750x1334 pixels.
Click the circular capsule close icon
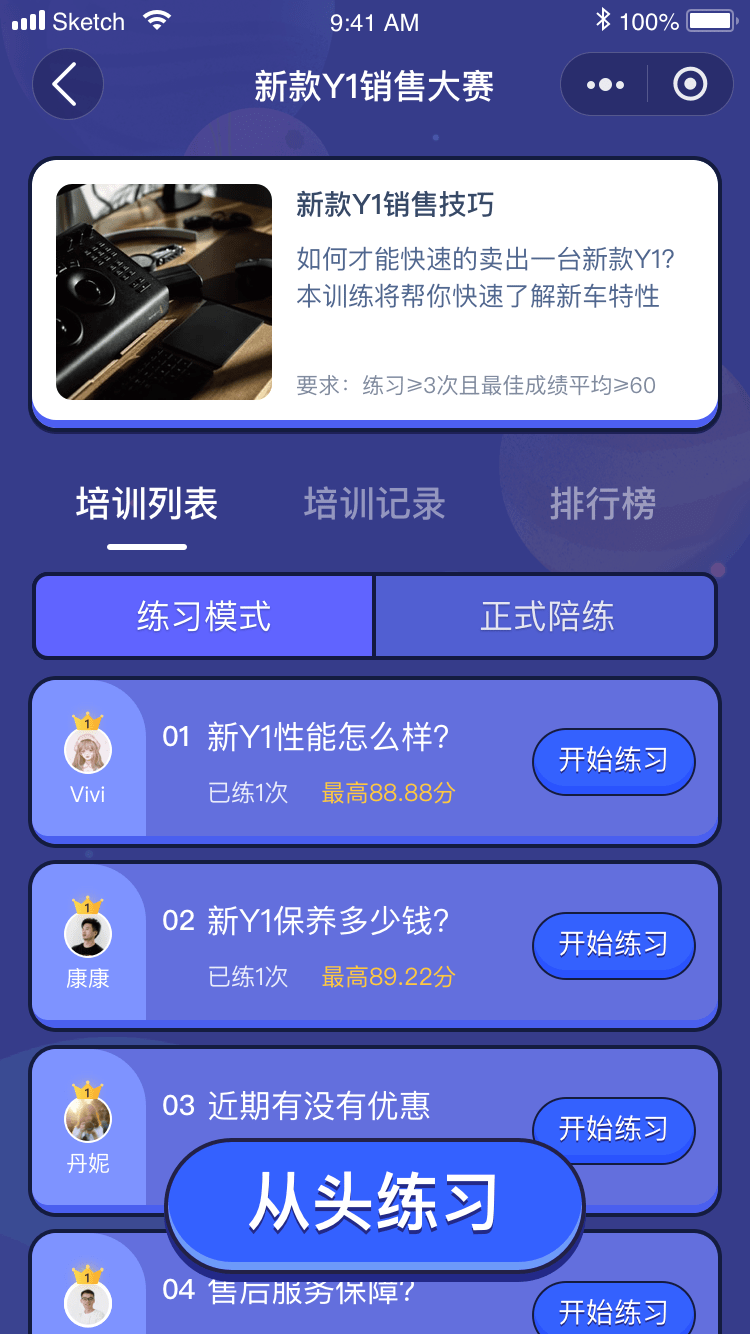(x=690, y=85)
